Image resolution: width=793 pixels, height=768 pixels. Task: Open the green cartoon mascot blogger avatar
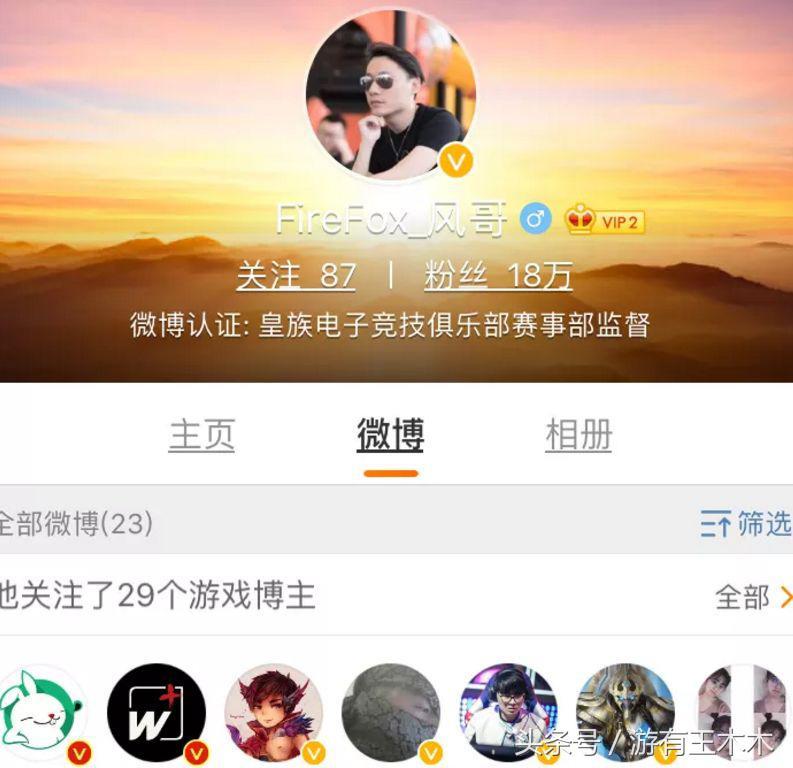pyautogui.click(x=40, y=712)
